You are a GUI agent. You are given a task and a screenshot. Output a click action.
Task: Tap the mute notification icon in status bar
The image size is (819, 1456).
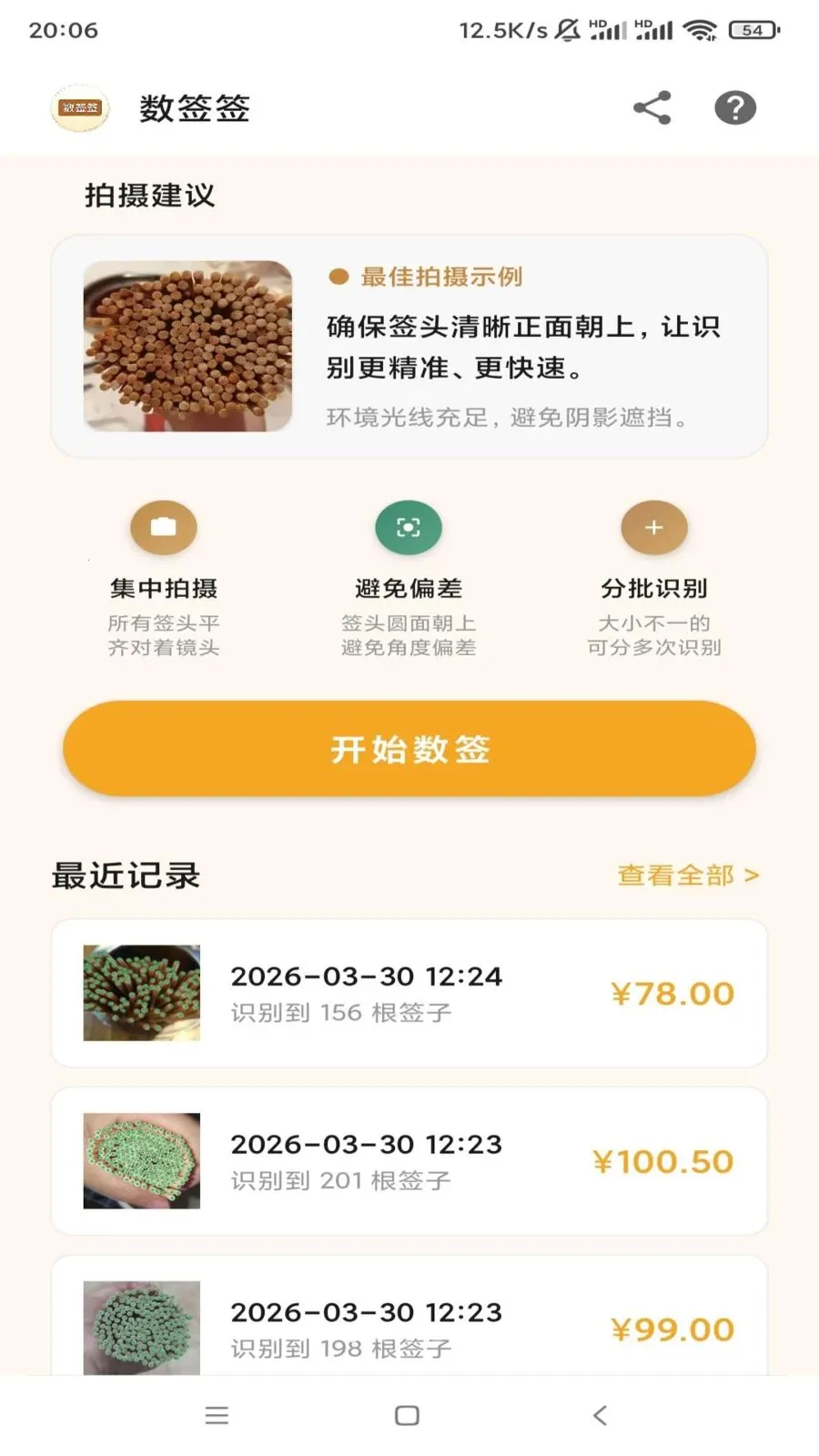click(566, 28)
